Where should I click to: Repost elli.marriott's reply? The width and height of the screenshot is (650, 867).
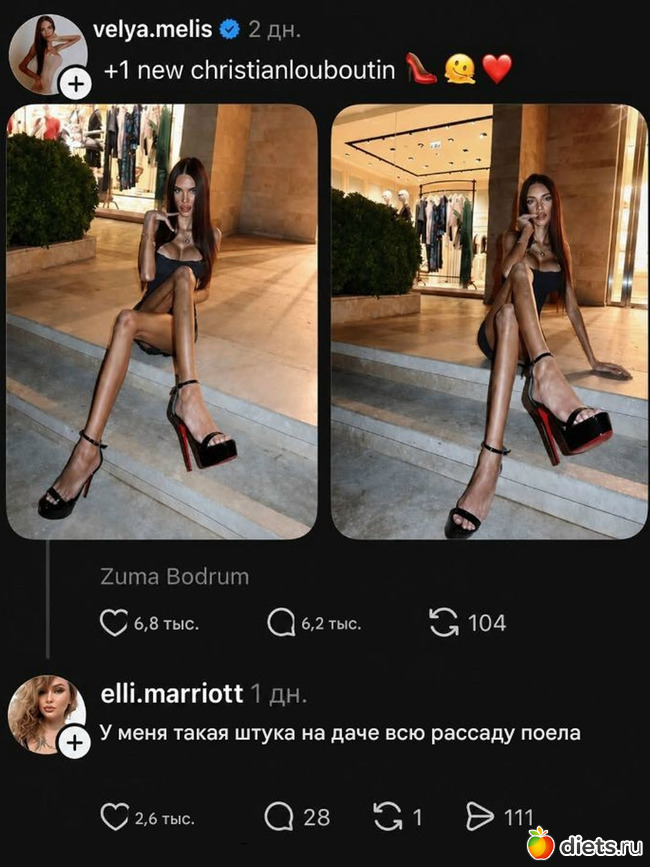388,817
